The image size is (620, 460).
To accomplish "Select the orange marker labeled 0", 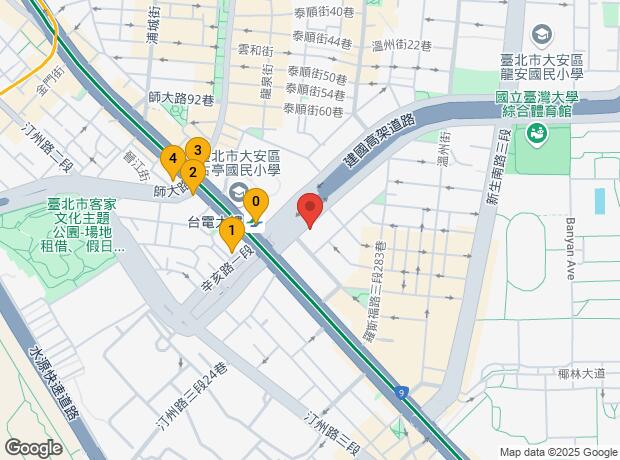I will tap(256, 205).
